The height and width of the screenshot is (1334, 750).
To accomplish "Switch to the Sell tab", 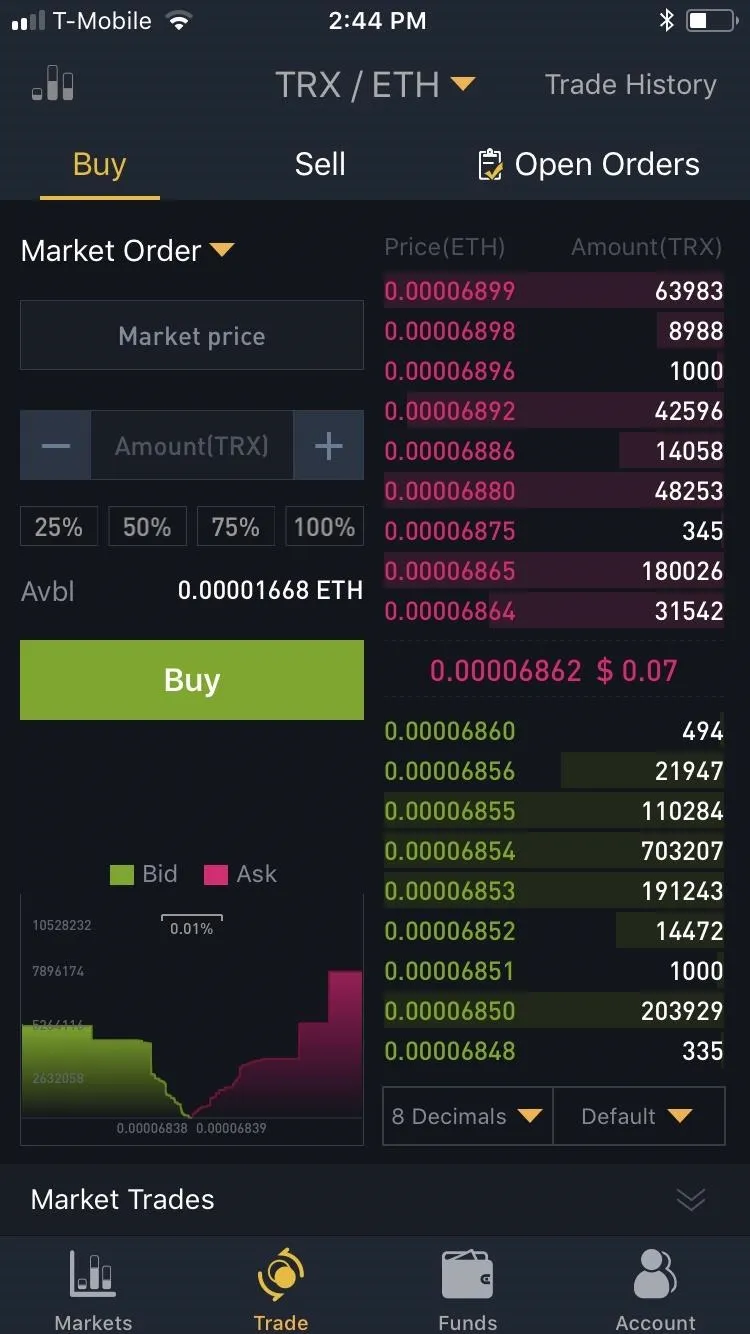I will [x=320, y=164].
